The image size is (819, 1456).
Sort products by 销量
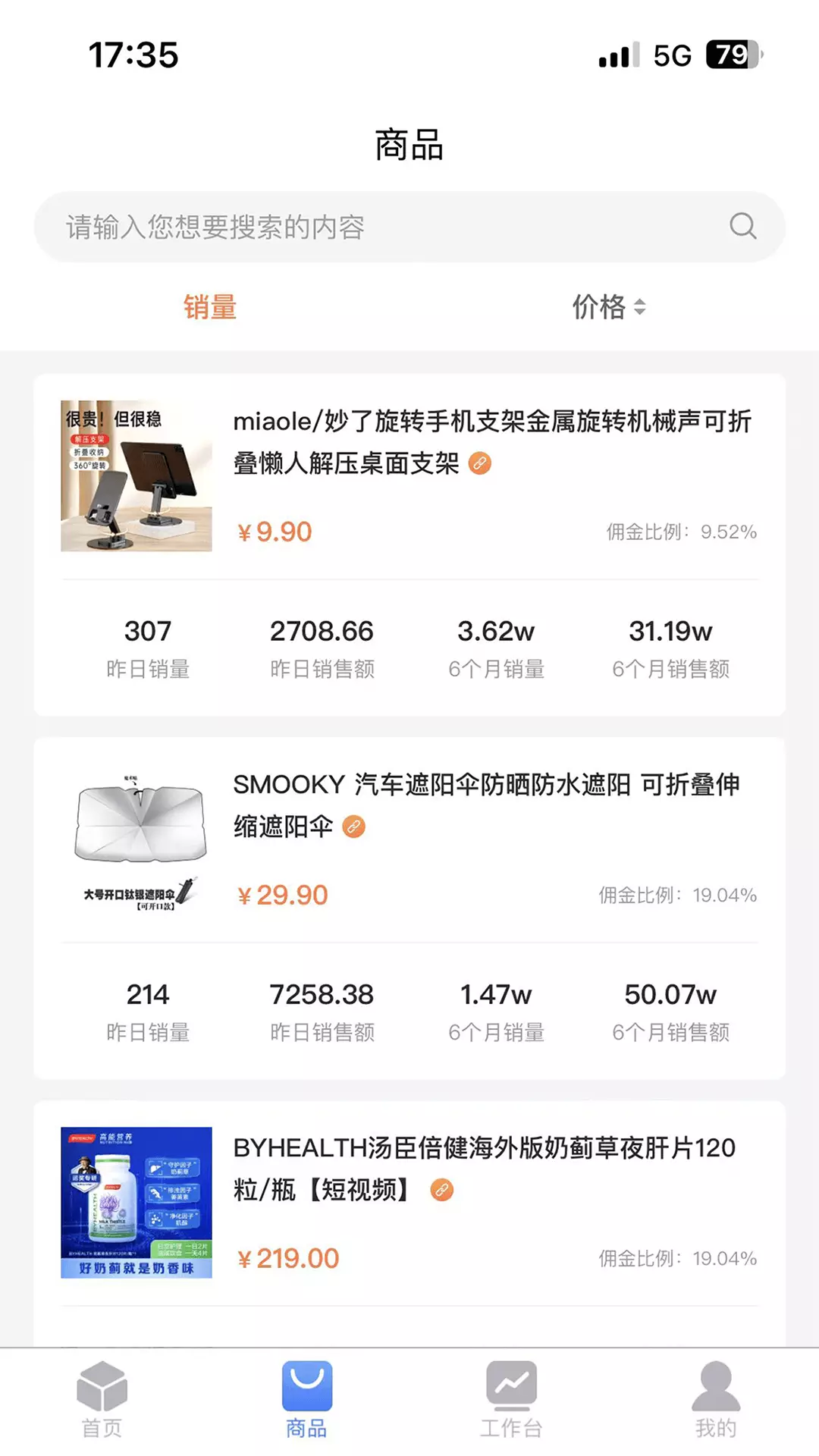pyautogui.click(x=210, y=307)
